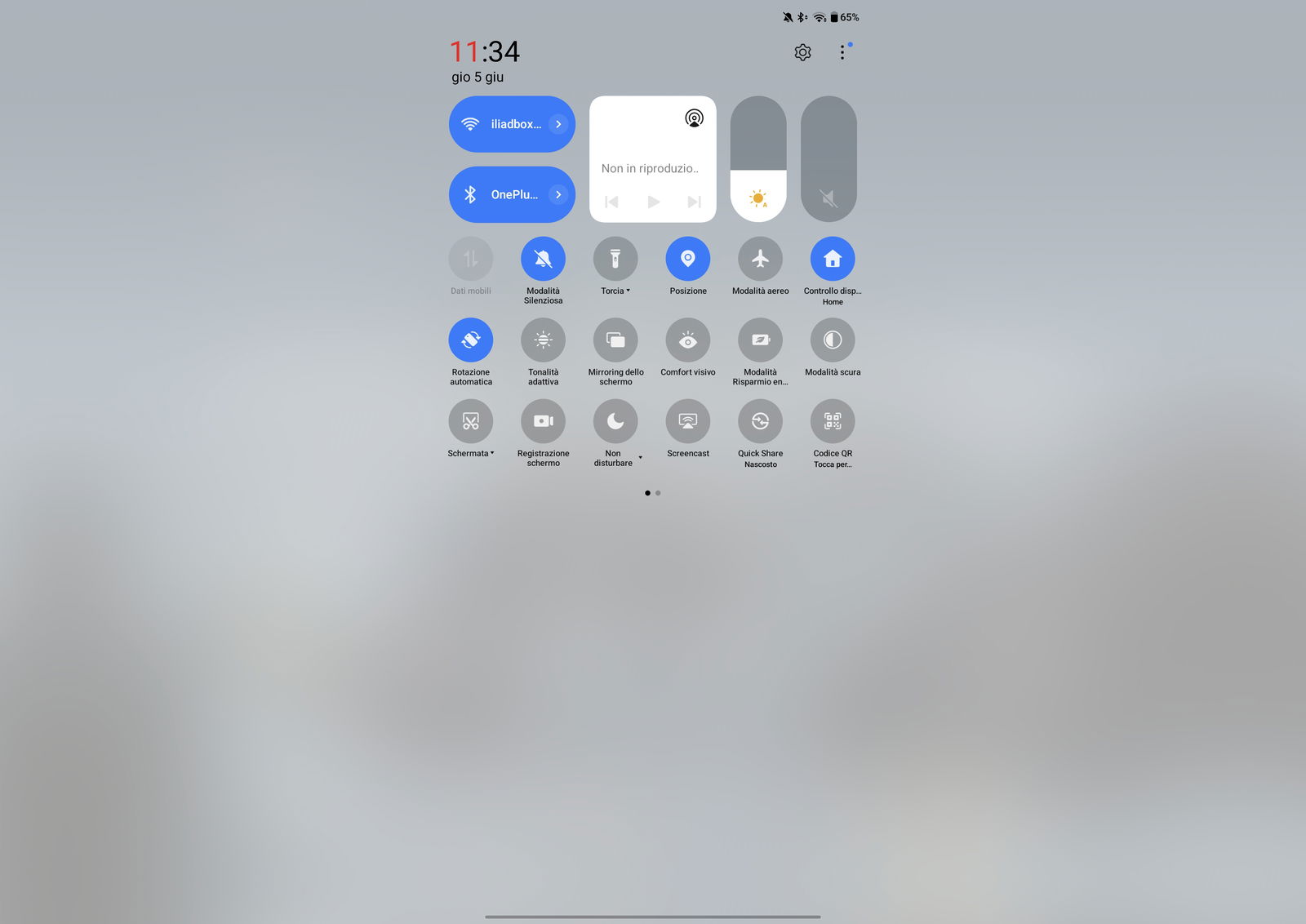Viewport: 1306px width, 924px height.
Task: Start Registrazione schermo
Action: click(543, 421)
